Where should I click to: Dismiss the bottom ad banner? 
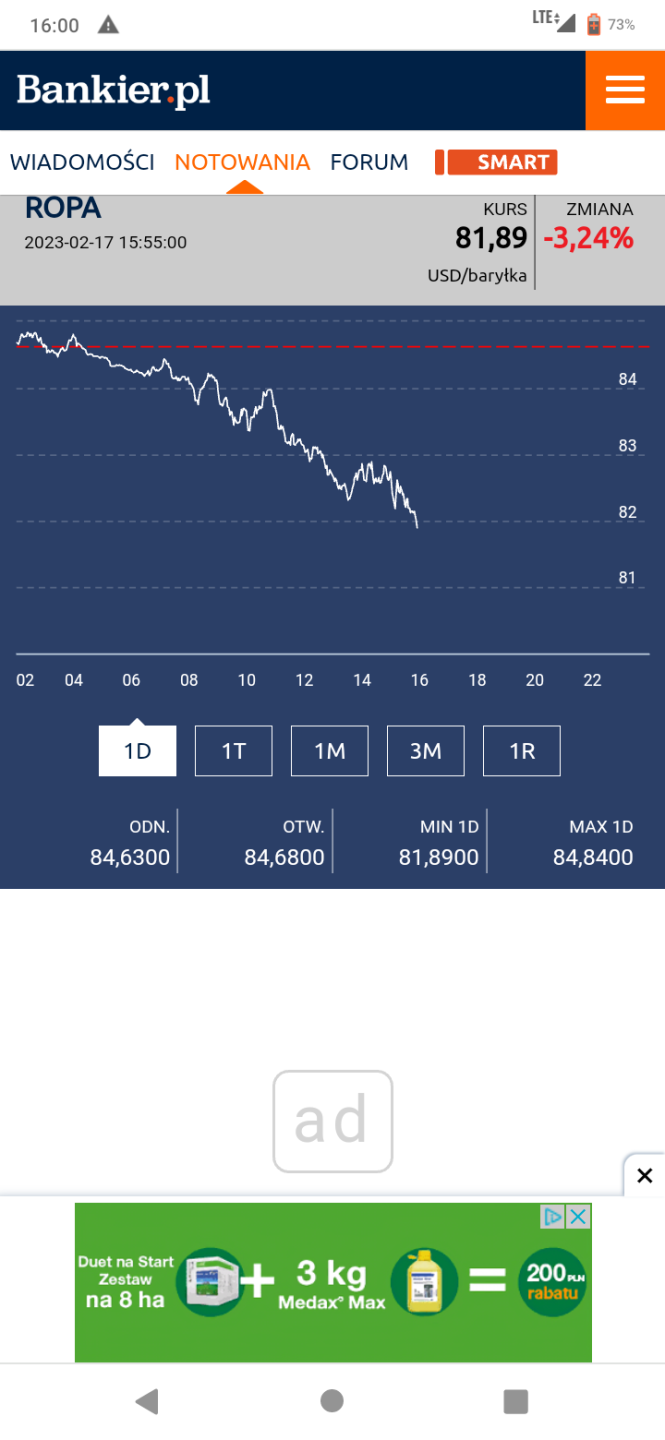tap(644, 1176)
